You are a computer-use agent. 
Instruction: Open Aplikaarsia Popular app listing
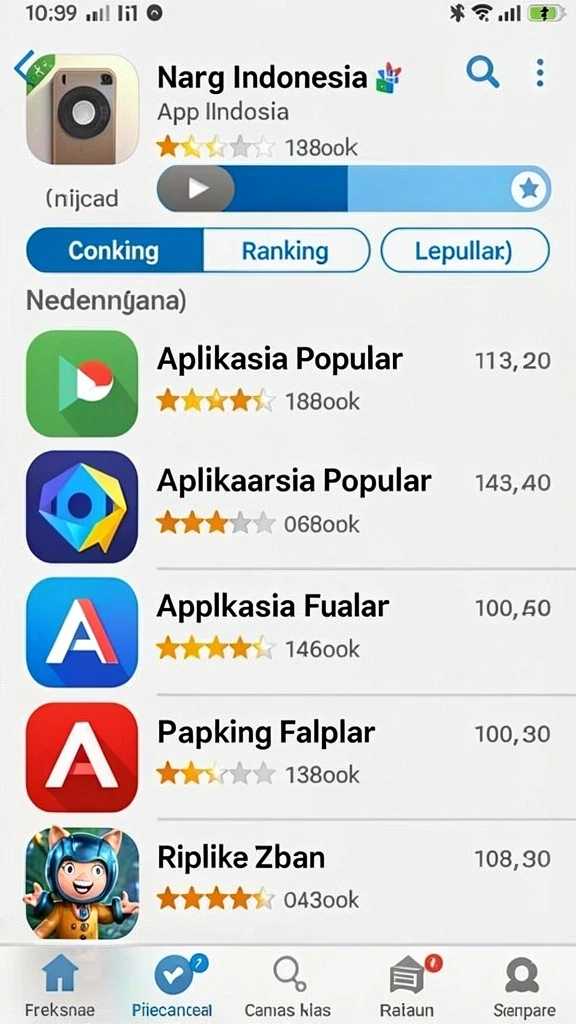[288, 506]
